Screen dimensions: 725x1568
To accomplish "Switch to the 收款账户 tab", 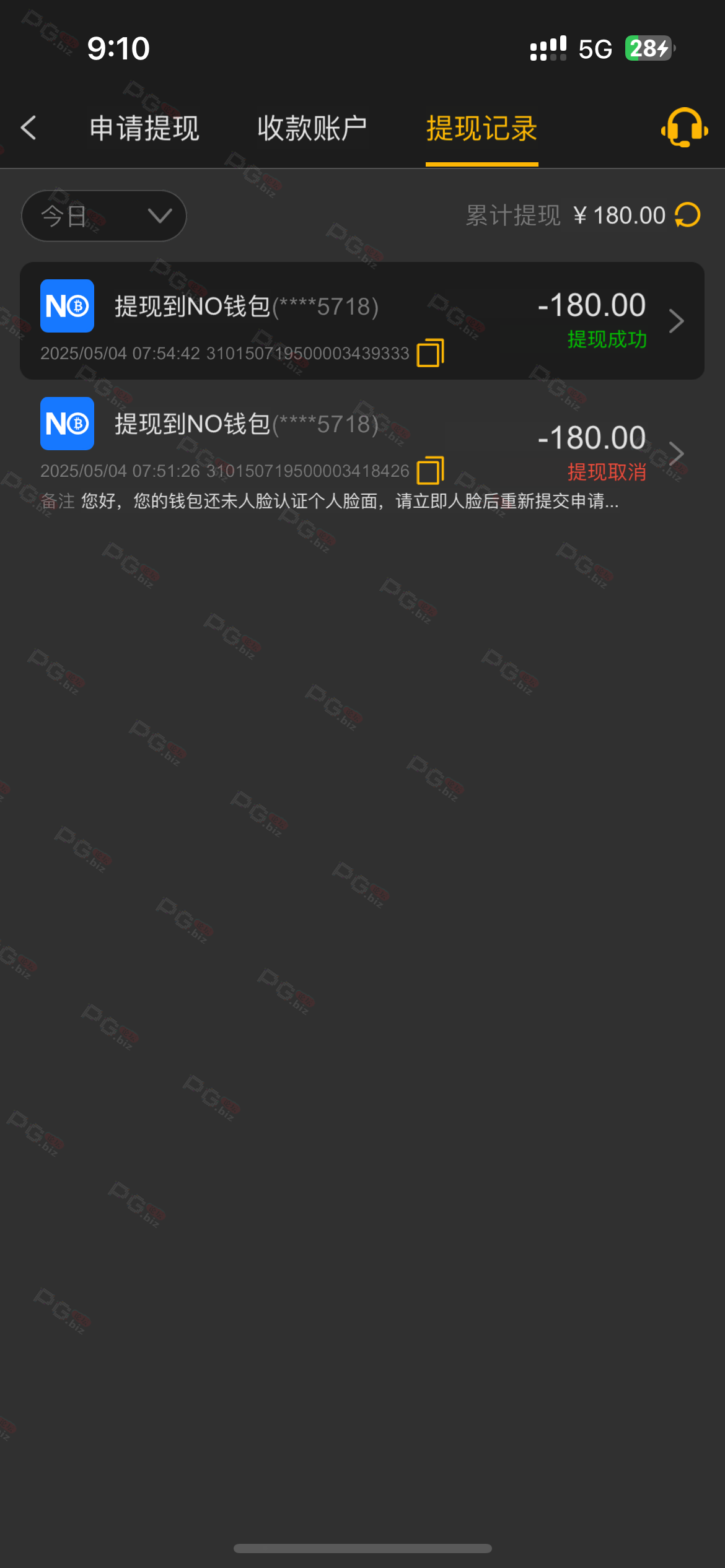I will point(312,129).
